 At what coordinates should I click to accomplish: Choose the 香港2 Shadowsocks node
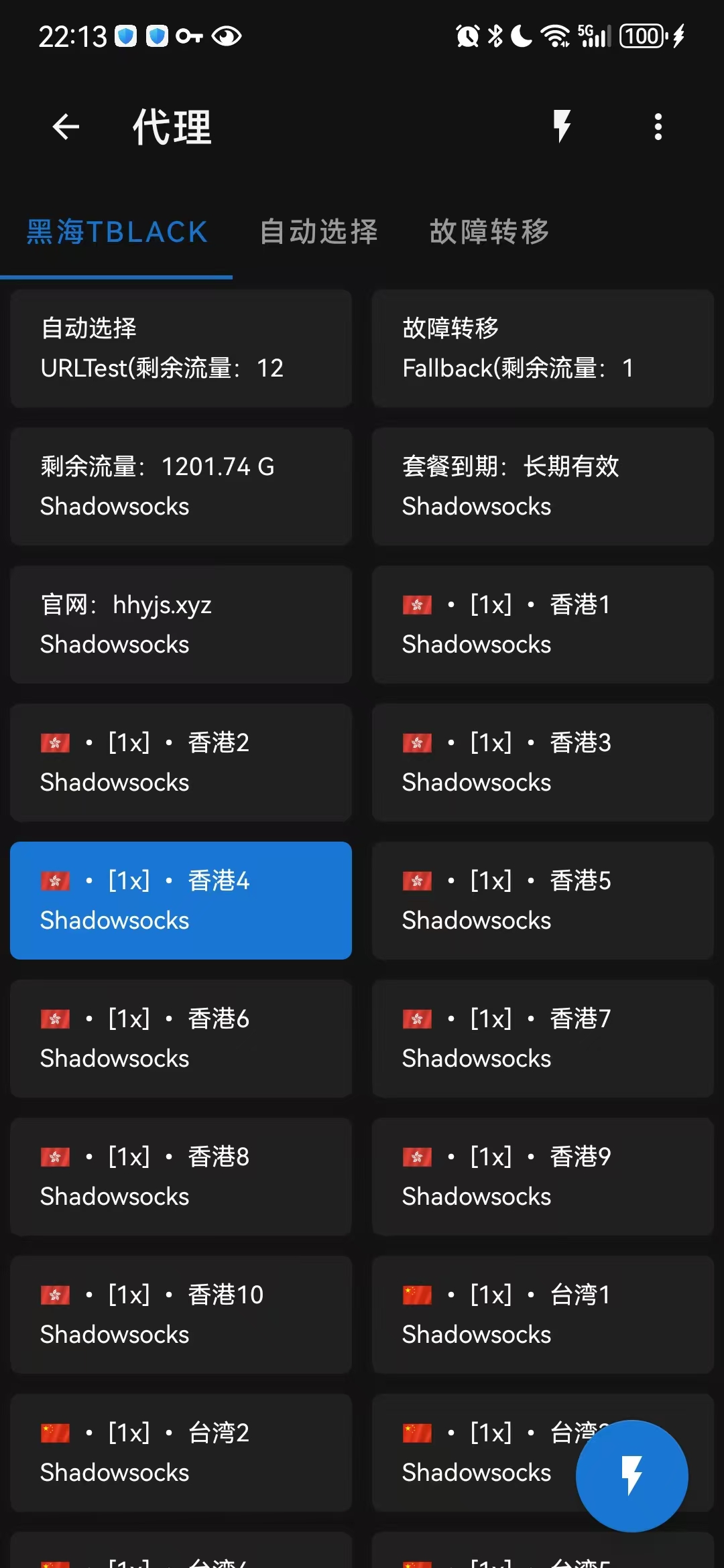(x=181, y=763)
